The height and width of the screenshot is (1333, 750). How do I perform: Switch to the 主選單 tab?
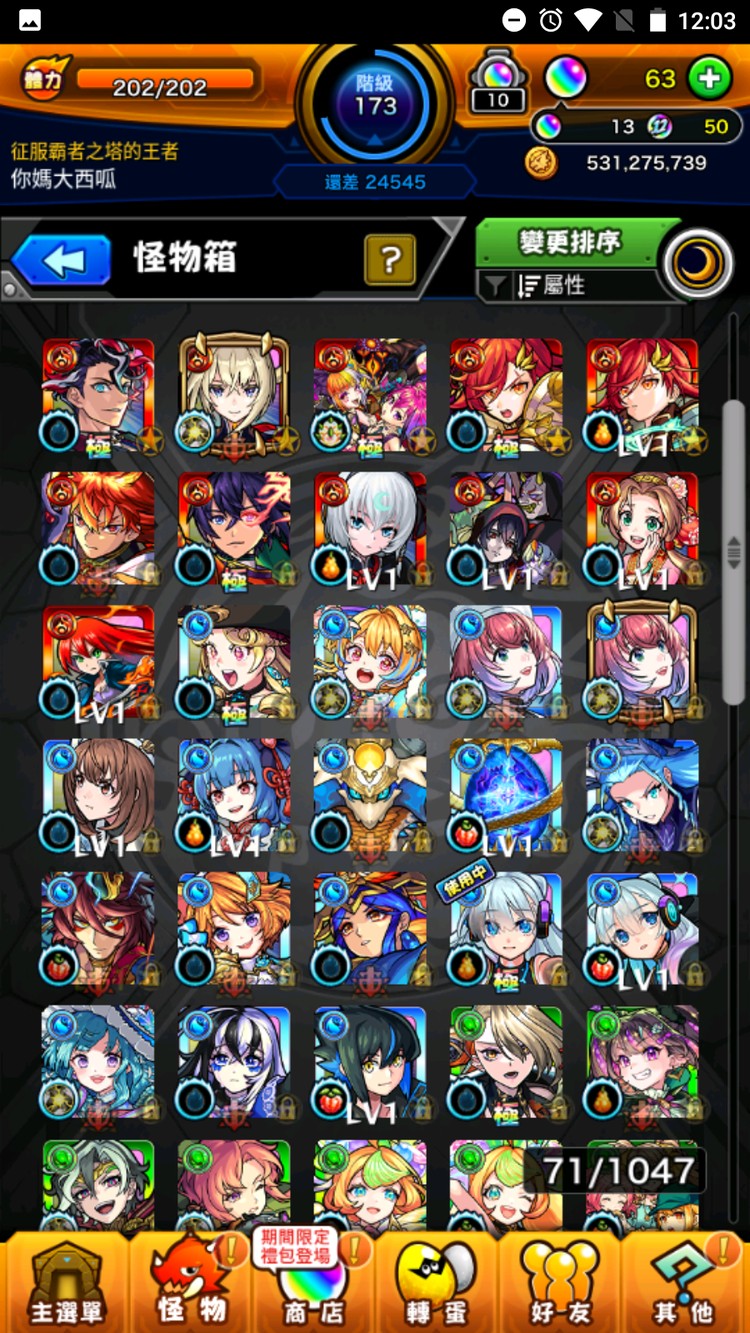click(x=65, y=1285)
